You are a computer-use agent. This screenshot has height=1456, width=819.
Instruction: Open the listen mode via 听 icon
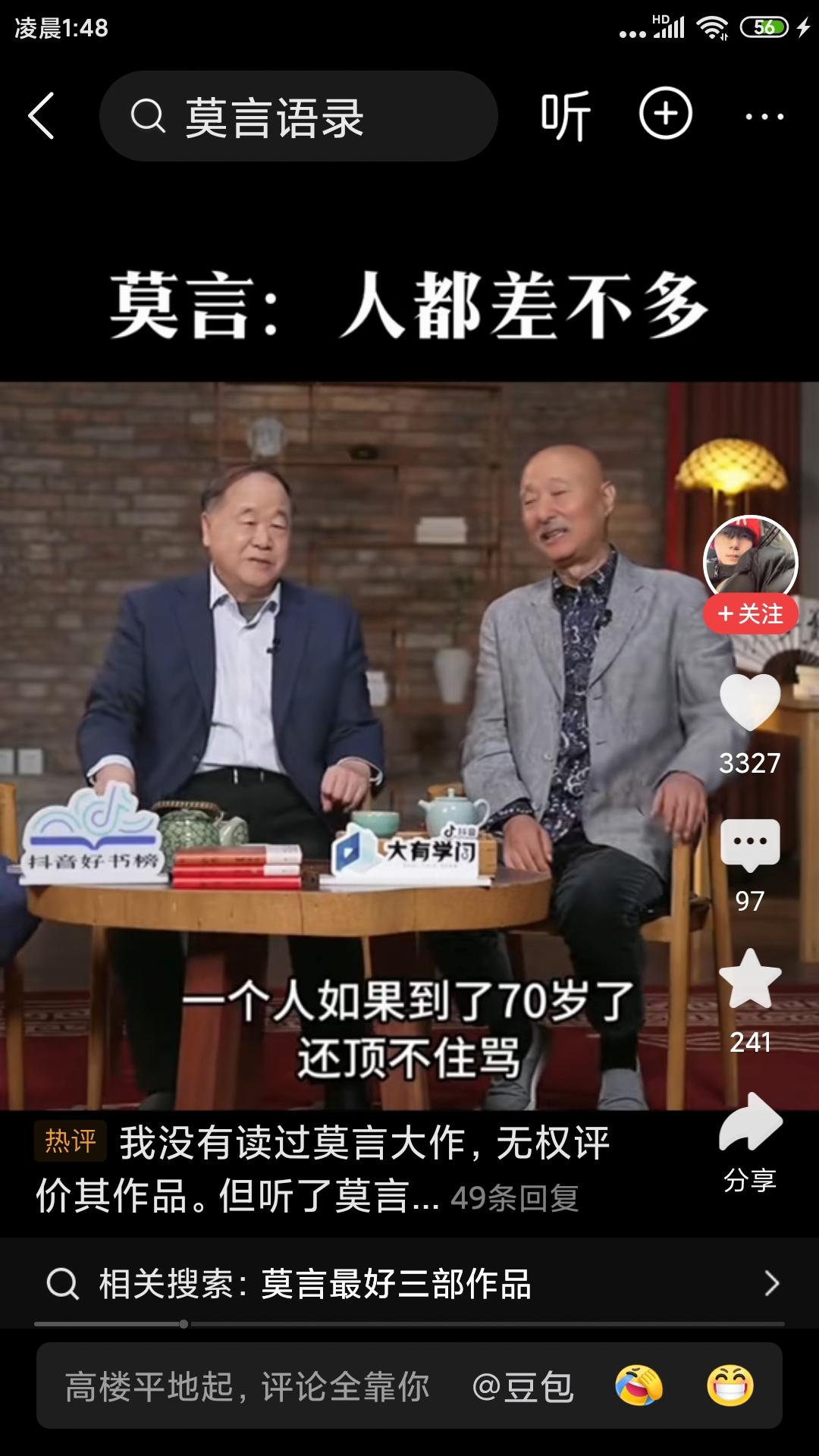tap(565, 114)
